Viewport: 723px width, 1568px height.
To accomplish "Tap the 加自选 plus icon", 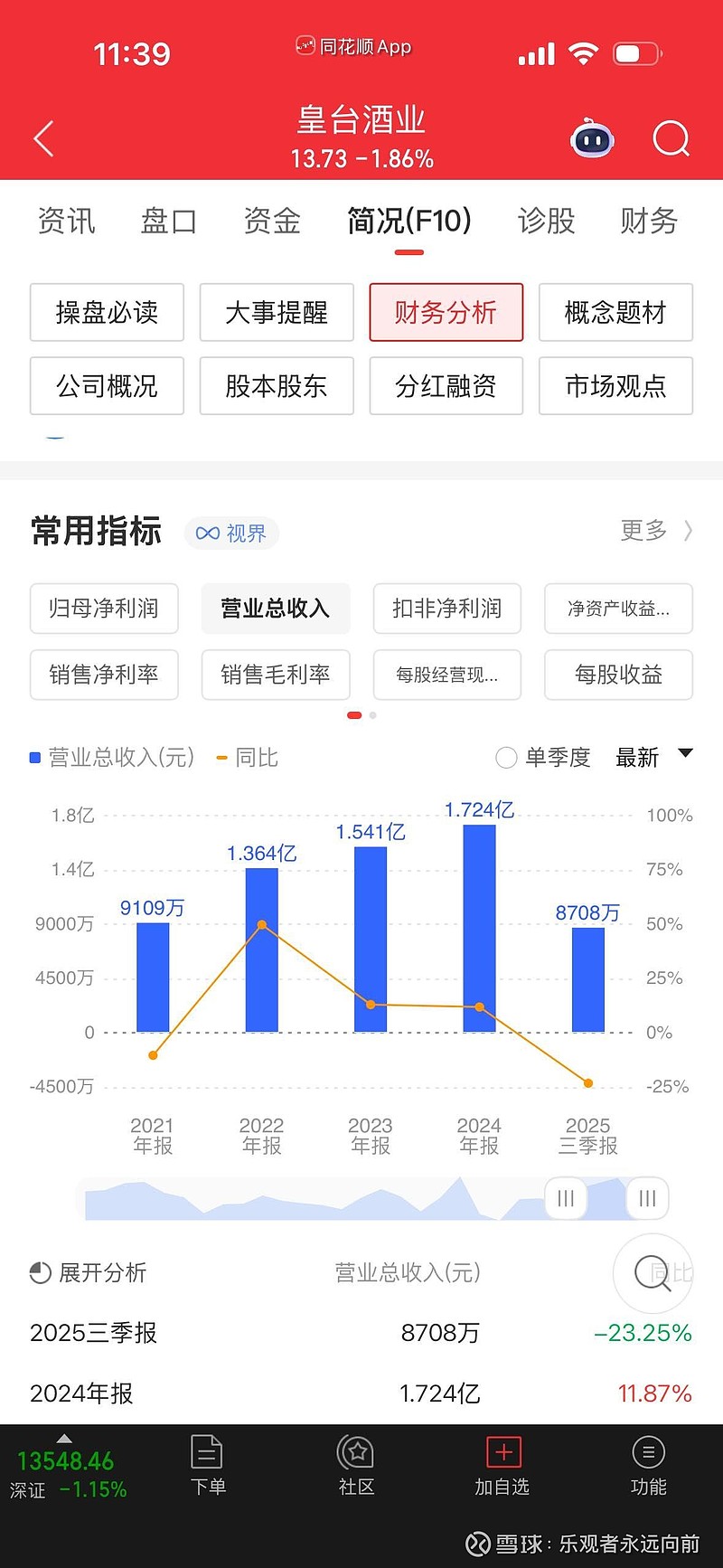I will pyautogui.click(x=502, y=1465).
